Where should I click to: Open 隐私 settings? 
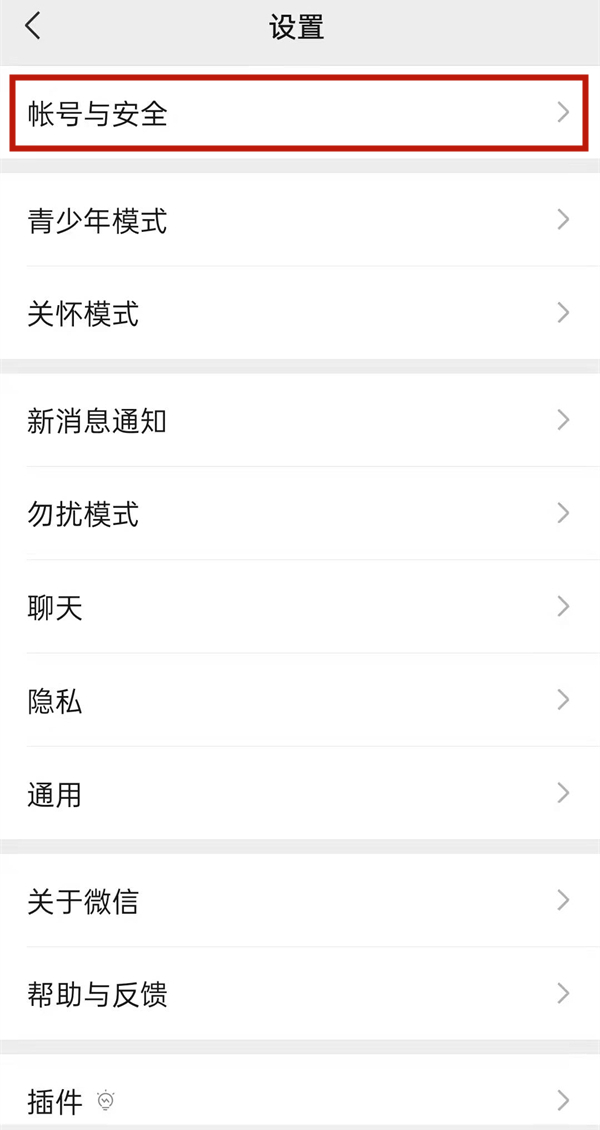click(x=298, y=700)
